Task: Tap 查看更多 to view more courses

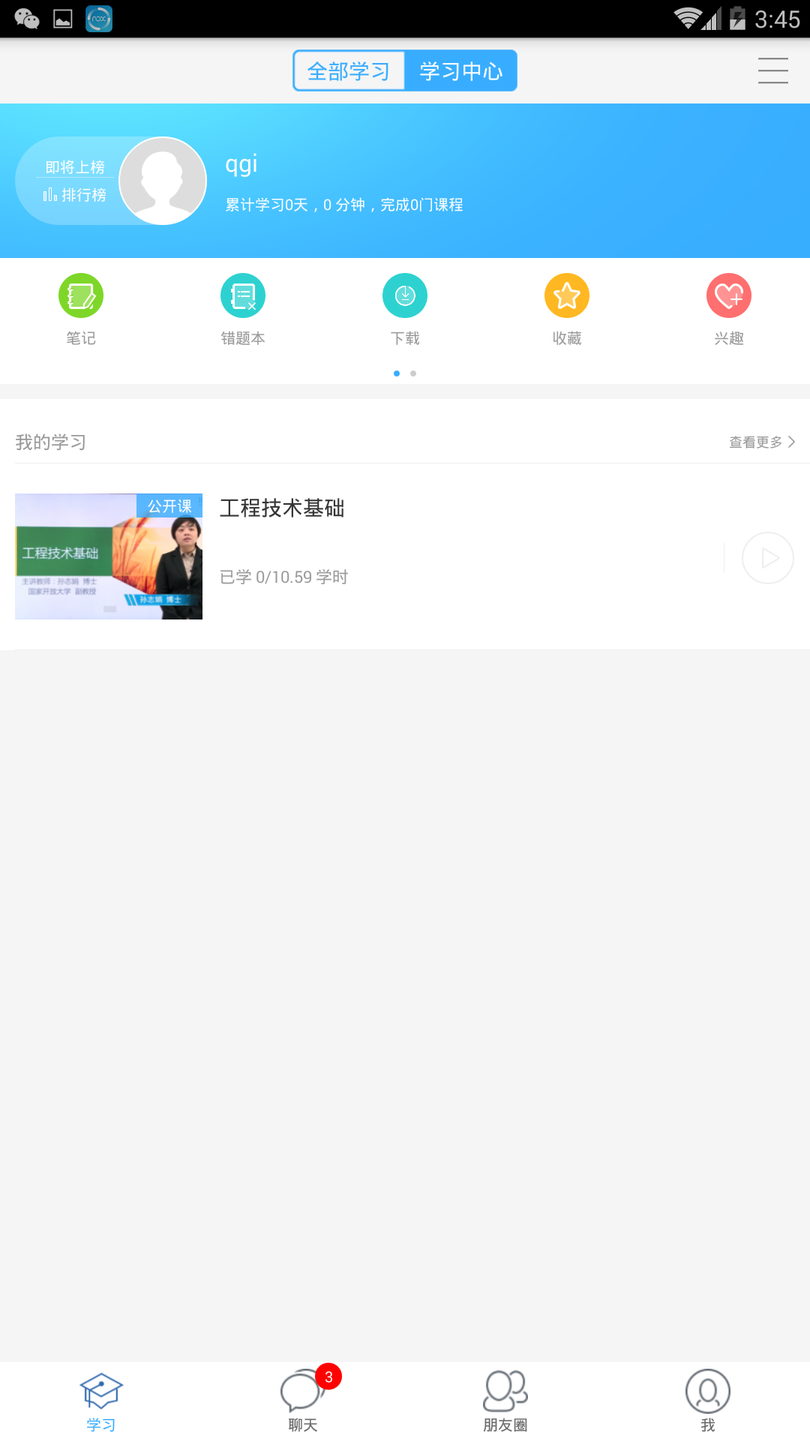Action: point(762,442)
